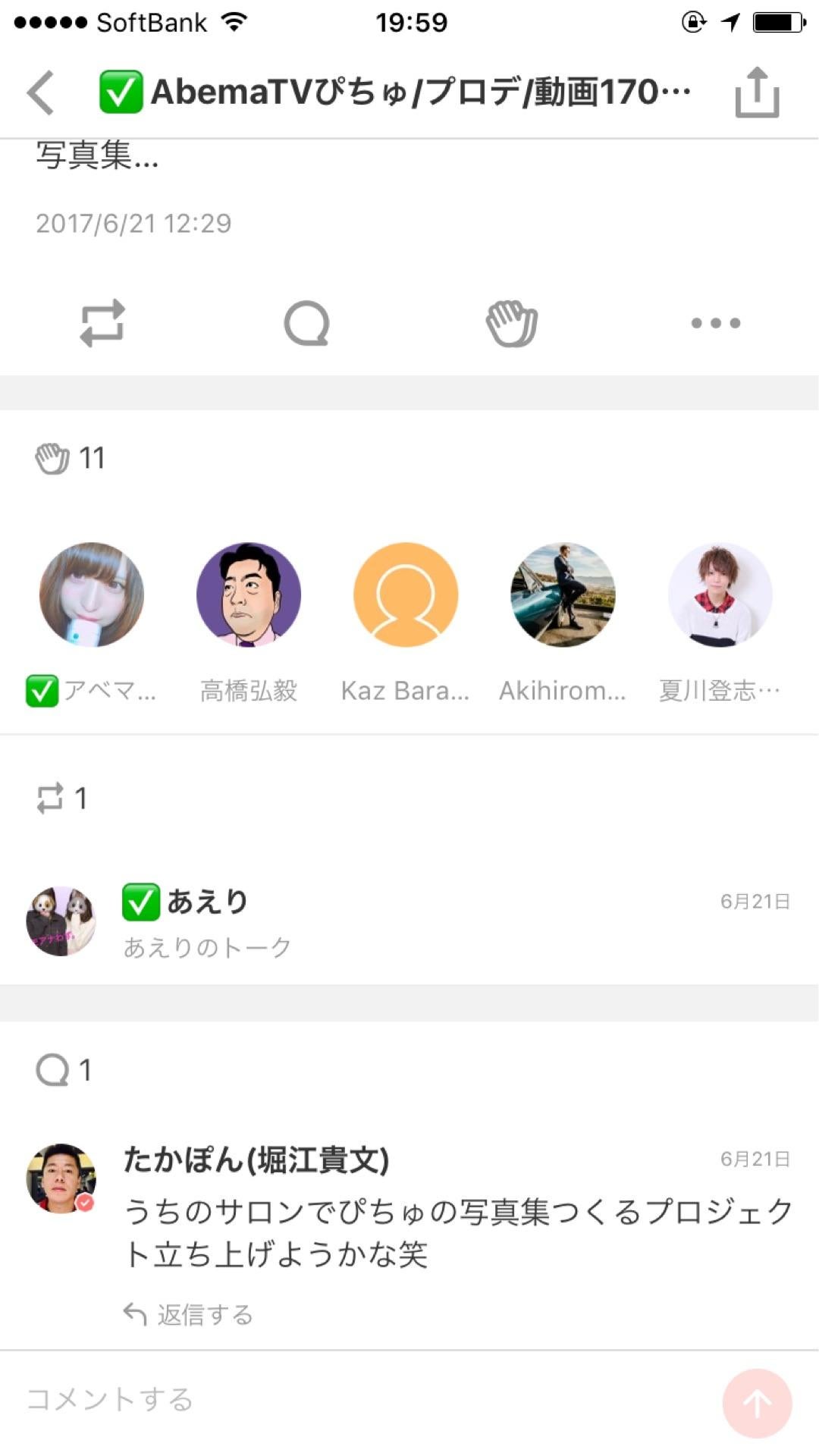Repost this post with the arrows icon
819x1456 pixels.
click(102, 323)
